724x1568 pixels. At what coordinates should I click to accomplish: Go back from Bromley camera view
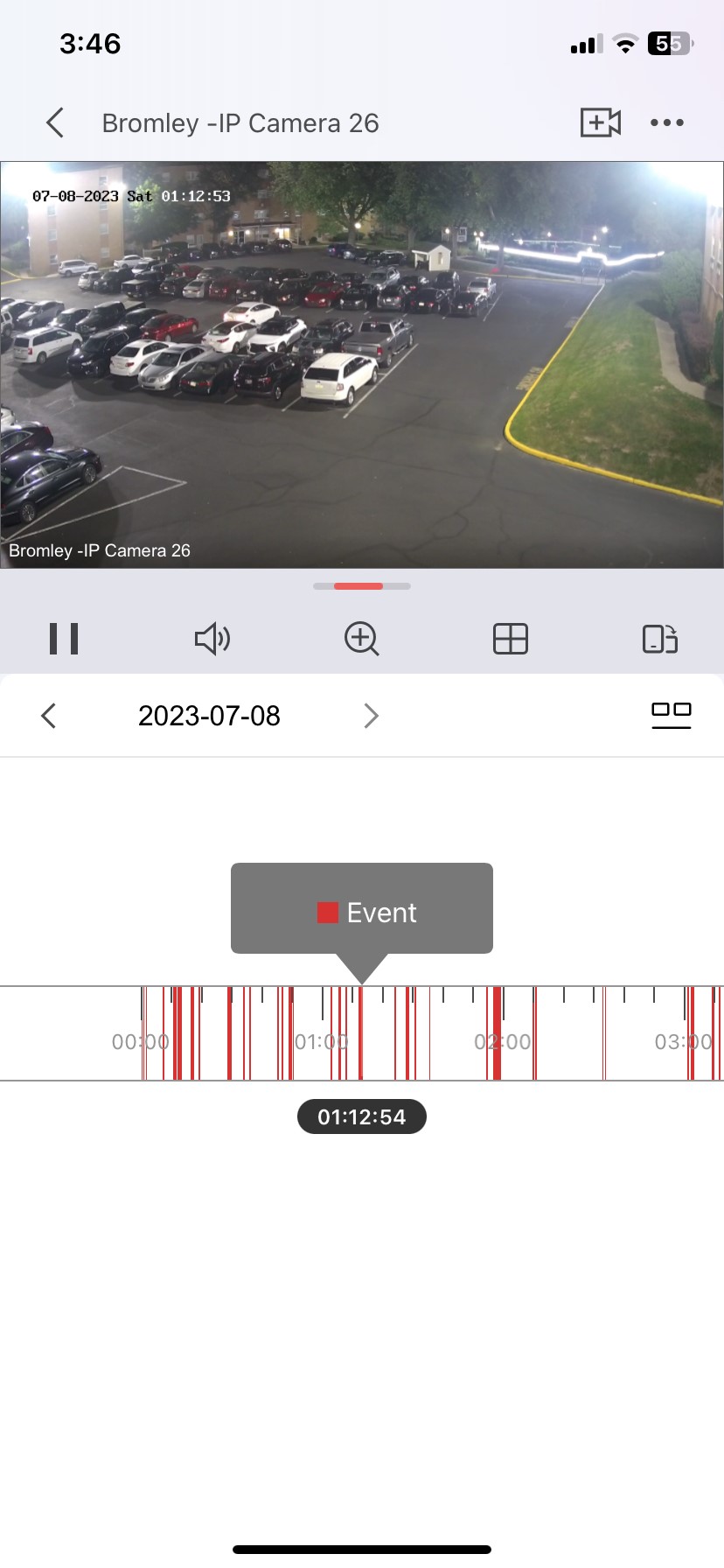coord(55,123)
